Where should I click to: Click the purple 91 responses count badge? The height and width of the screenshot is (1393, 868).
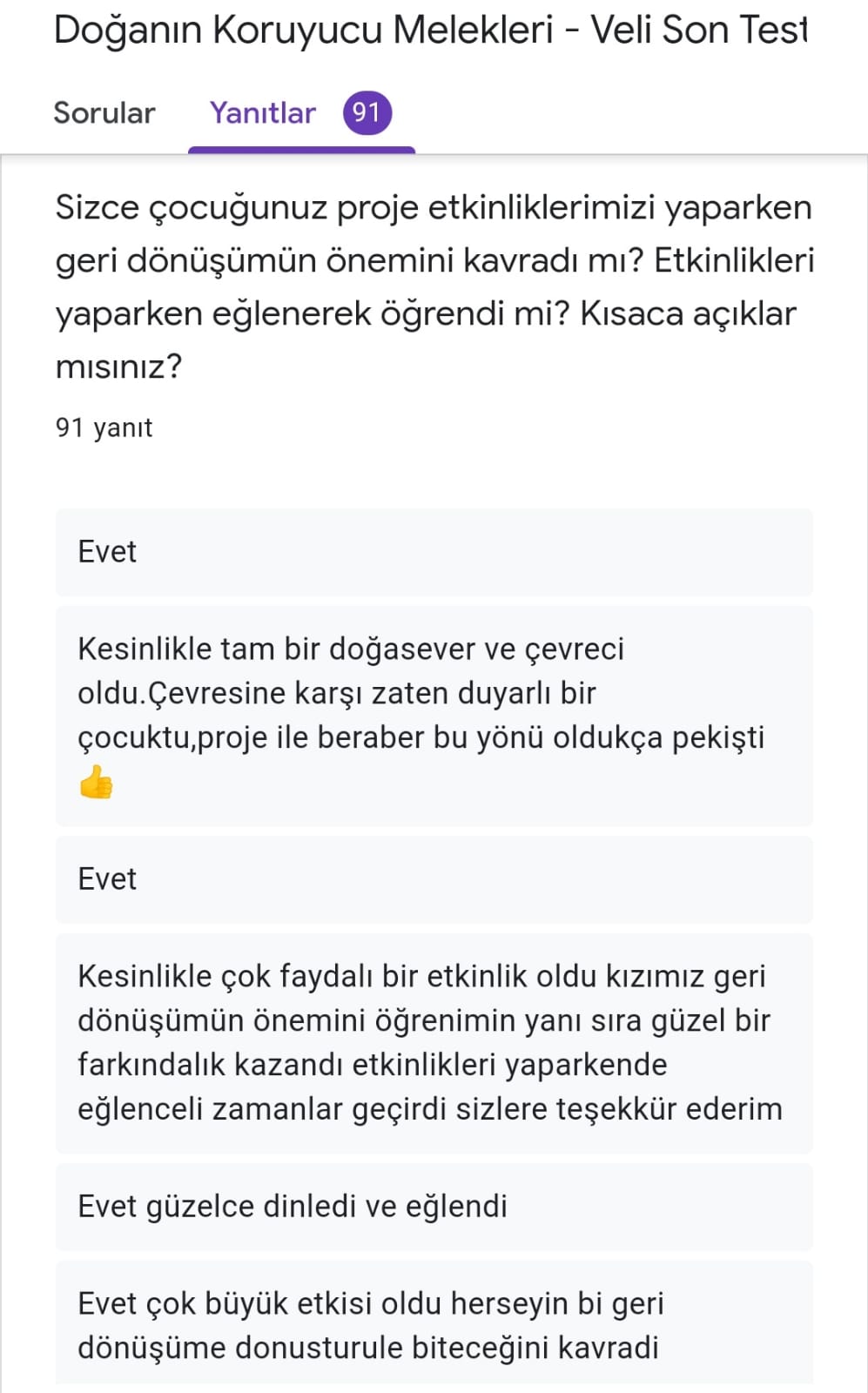coord(366,111)
